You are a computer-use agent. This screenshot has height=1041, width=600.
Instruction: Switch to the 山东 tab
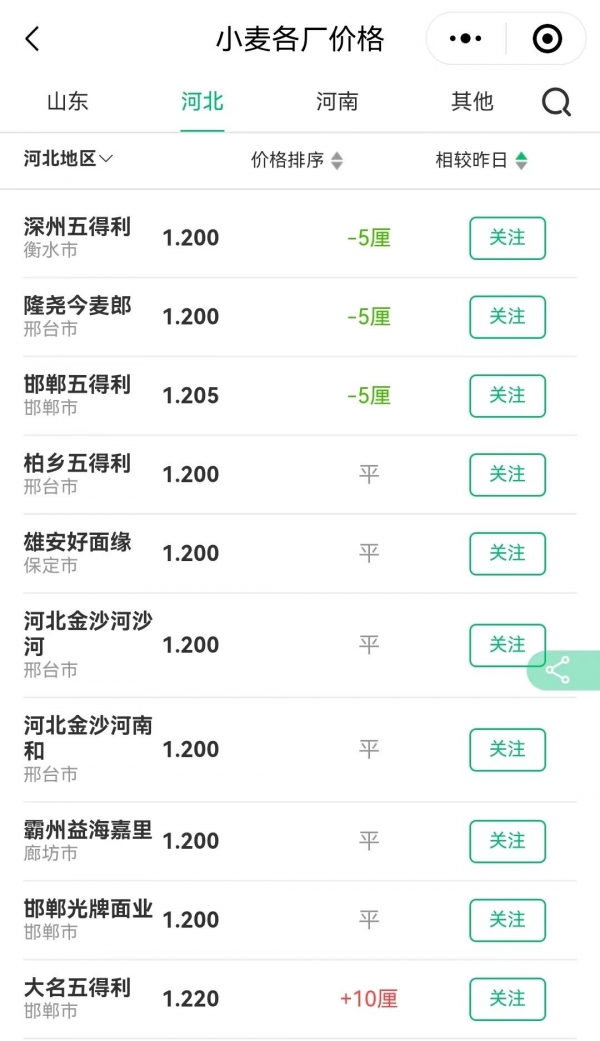[68, 102]
